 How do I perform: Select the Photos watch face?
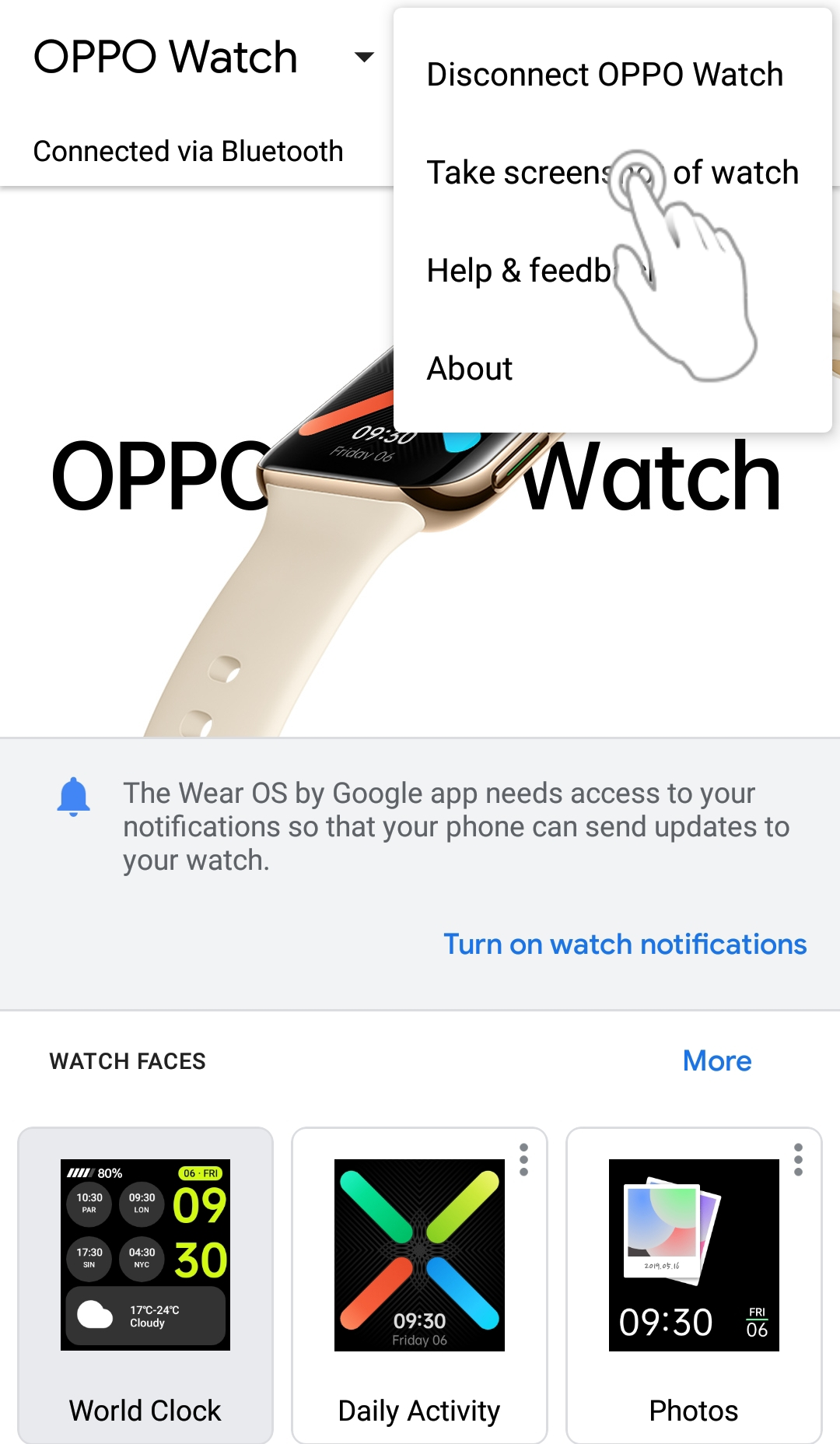693,1284
